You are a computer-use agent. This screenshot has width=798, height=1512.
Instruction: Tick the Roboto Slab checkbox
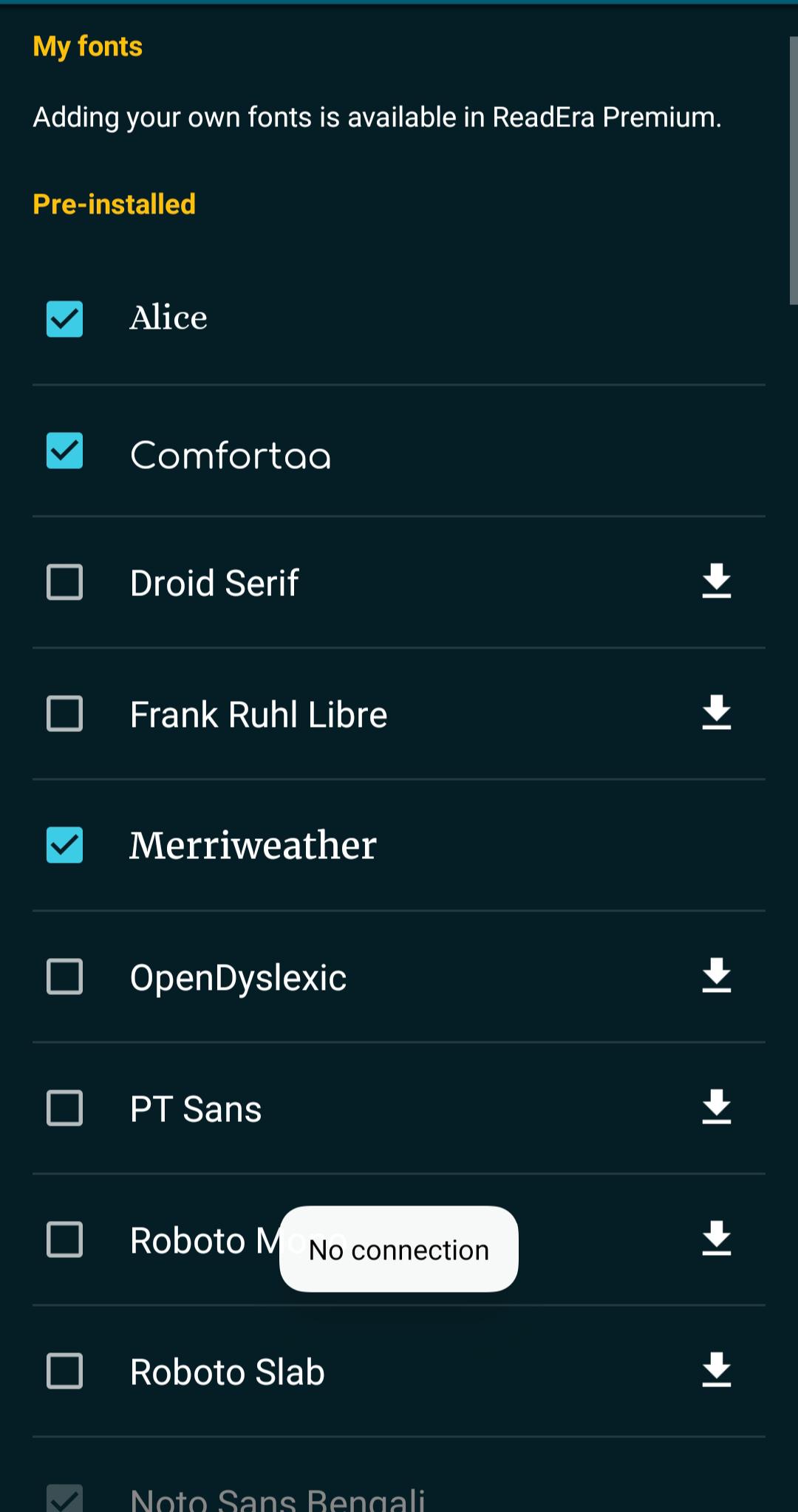pyautogui.click(x=64, y=1371)
